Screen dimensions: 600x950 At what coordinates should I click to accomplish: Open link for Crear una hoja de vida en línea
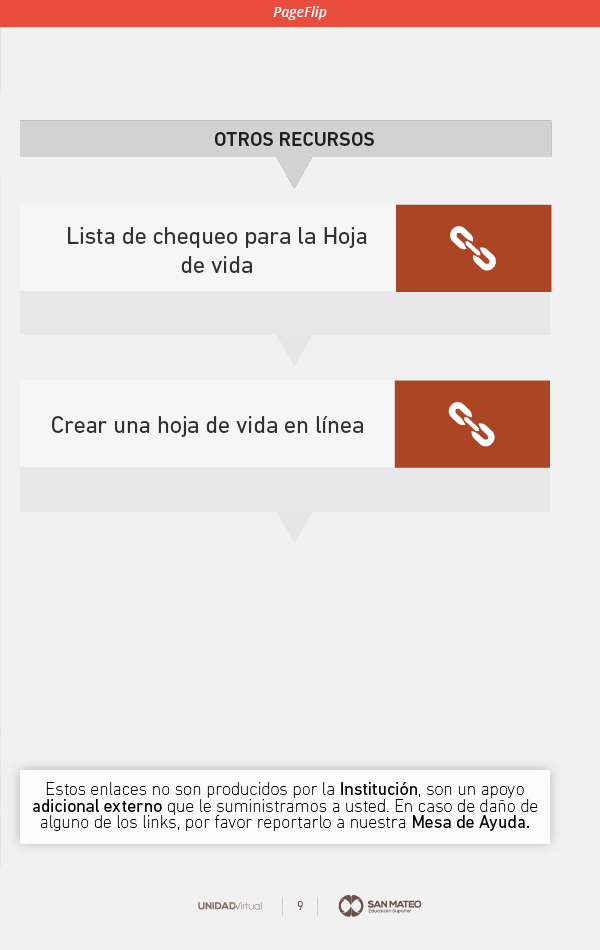click(472, 424)
